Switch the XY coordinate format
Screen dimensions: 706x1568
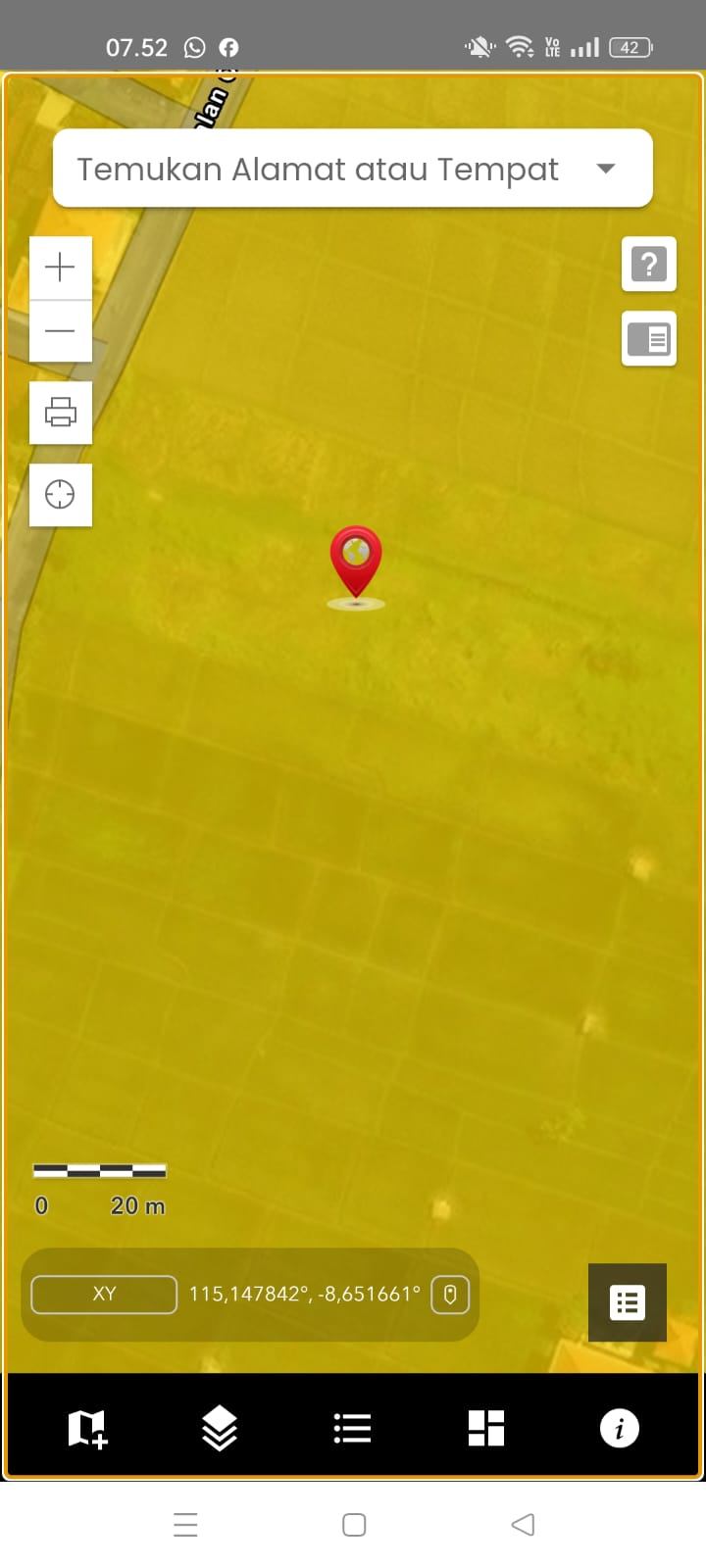coord(104,1294)
